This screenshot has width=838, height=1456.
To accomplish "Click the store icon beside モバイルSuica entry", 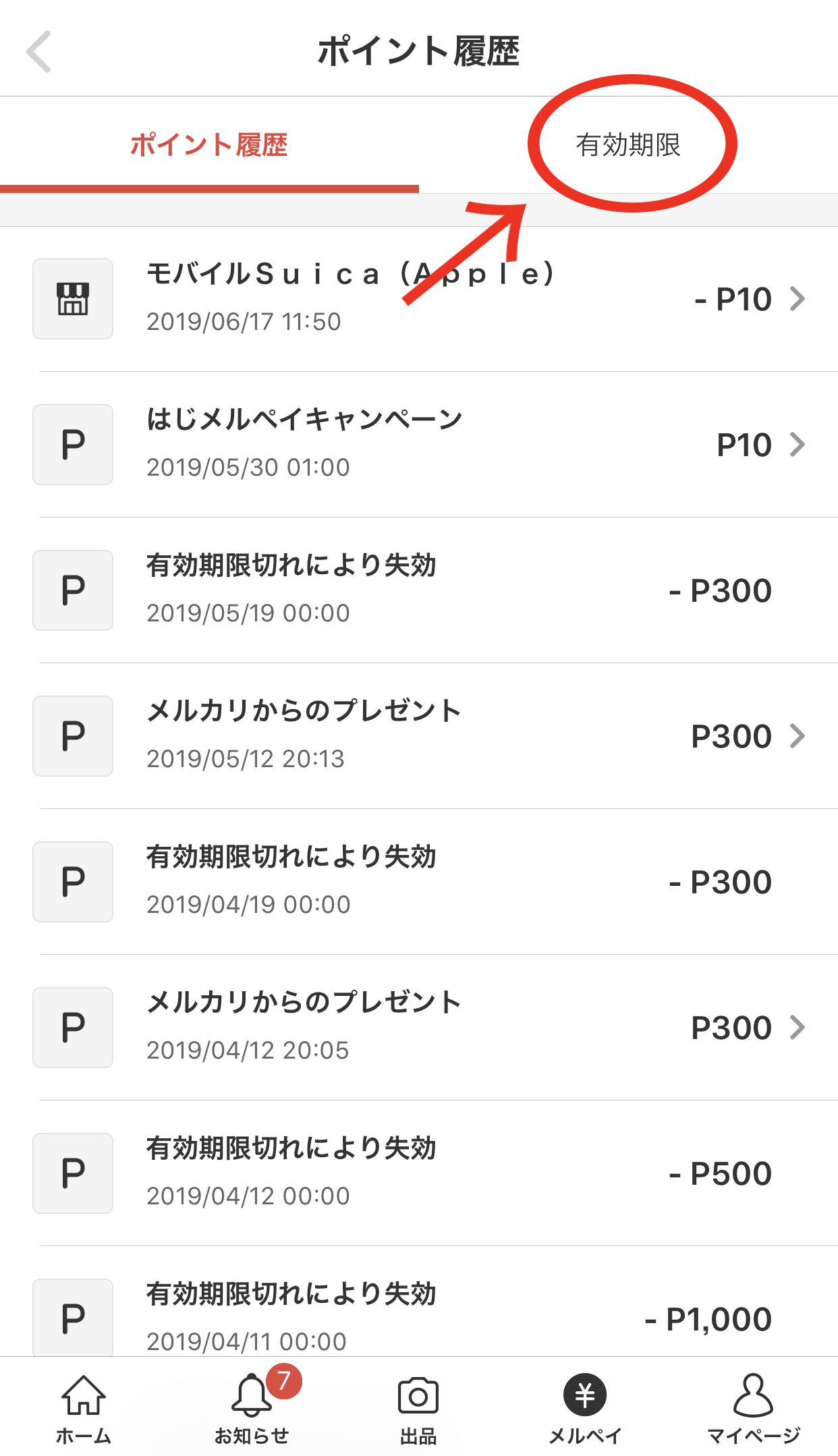I will point(72,299).
